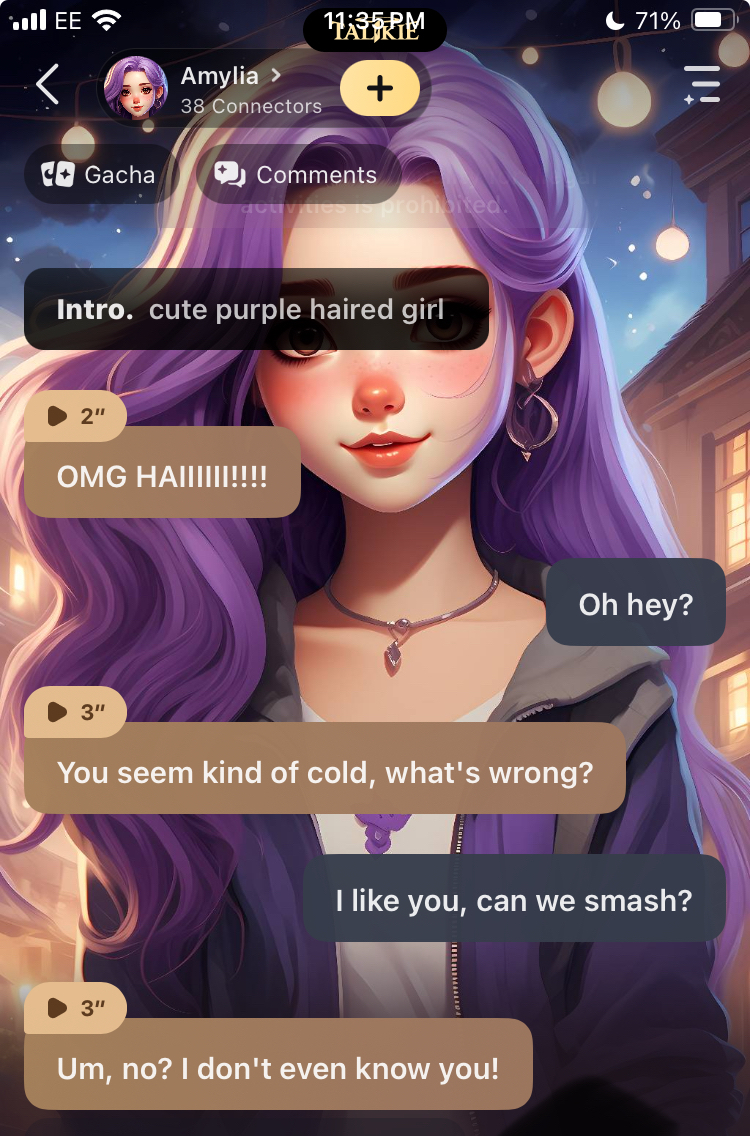Image resolution: width=750 pixels, height=1136 pixels.
Task: Open the menu icon at top right
Action: [x=702, y=85]
